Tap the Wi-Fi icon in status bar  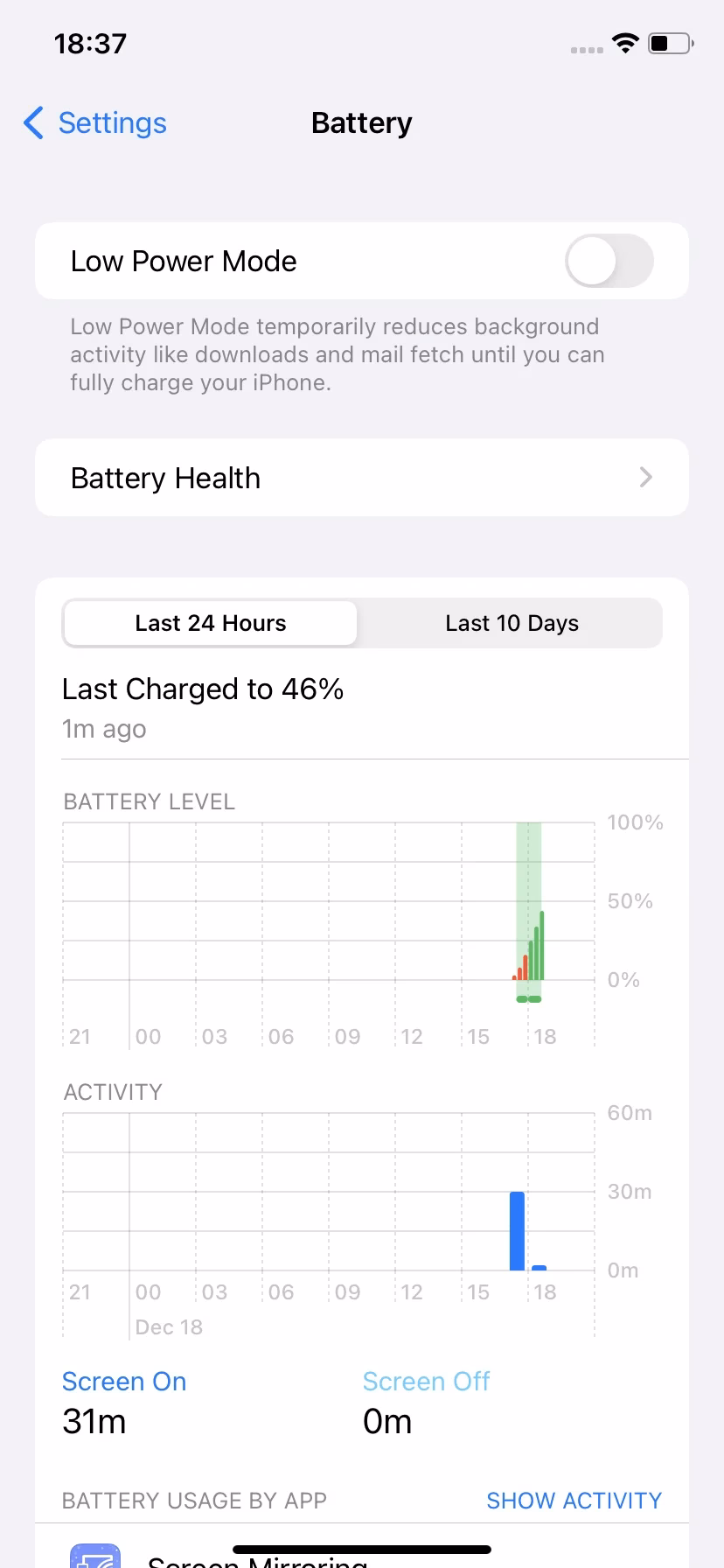[625, 43]
